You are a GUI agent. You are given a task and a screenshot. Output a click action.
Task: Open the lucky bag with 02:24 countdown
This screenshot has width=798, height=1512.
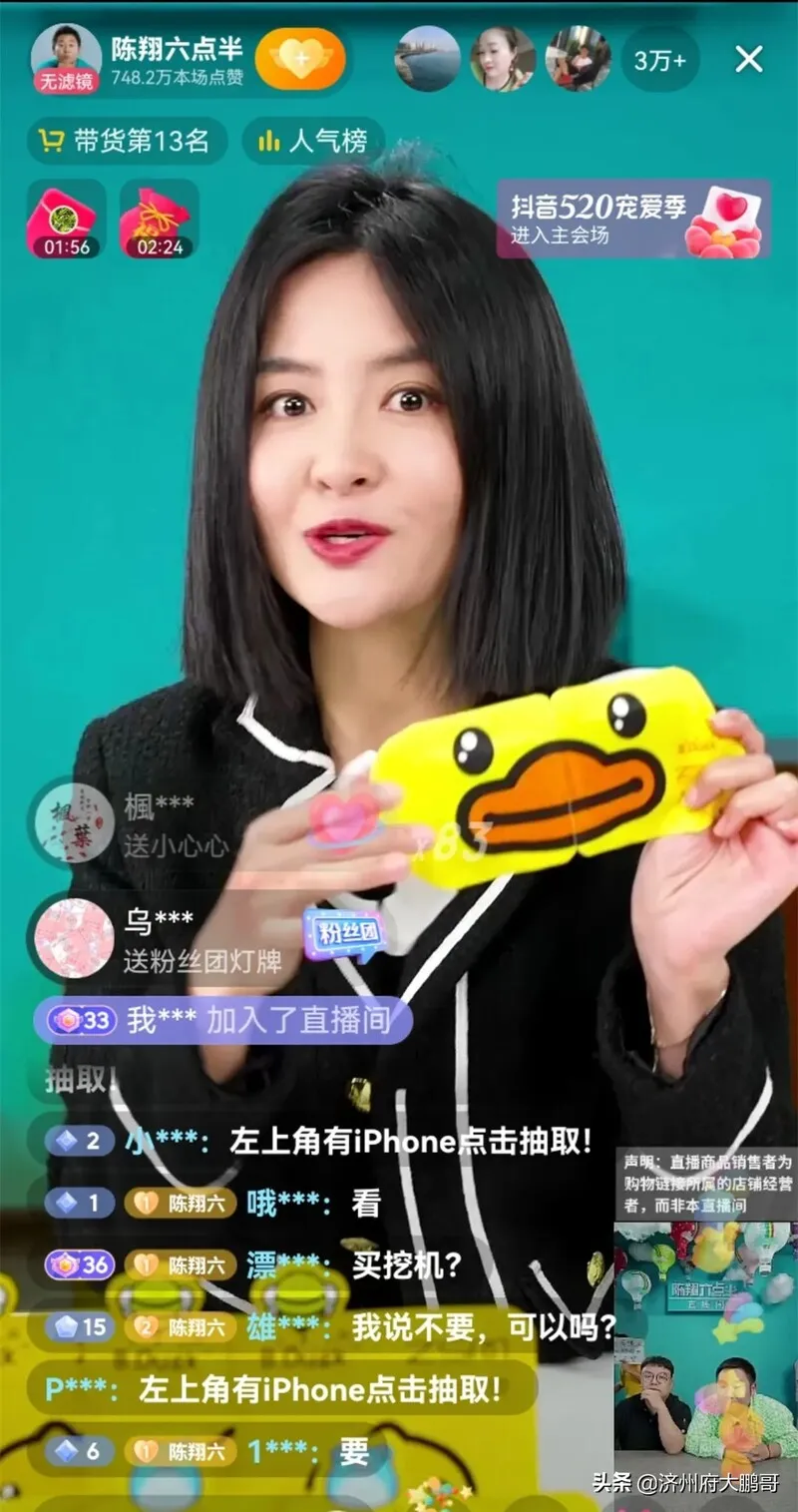coord(160,219)
